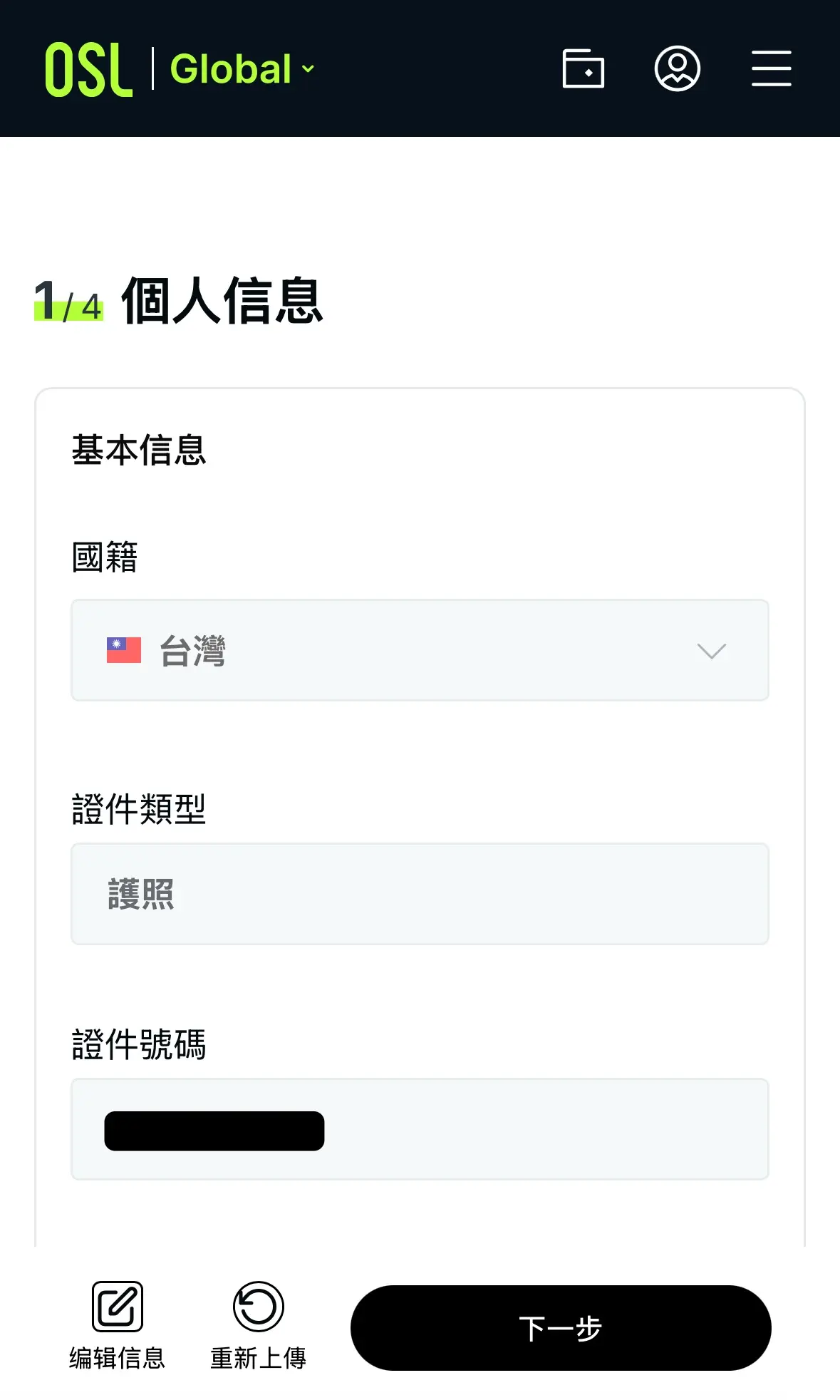Screen dimensions: 840x1400
Task: Open the user profile icon
Action: coord(677,68)
